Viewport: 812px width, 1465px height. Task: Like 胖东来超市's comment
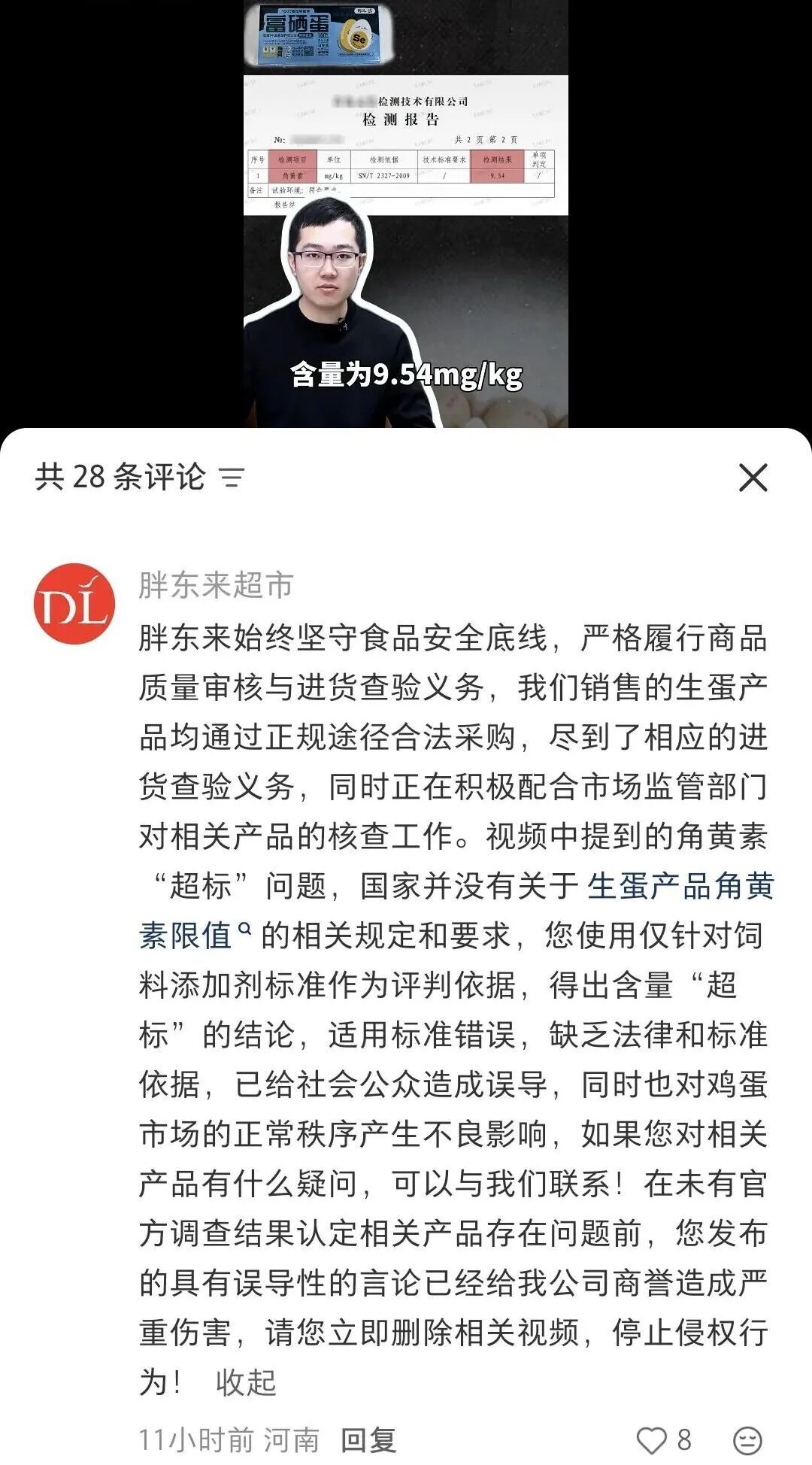(651, 1440)
